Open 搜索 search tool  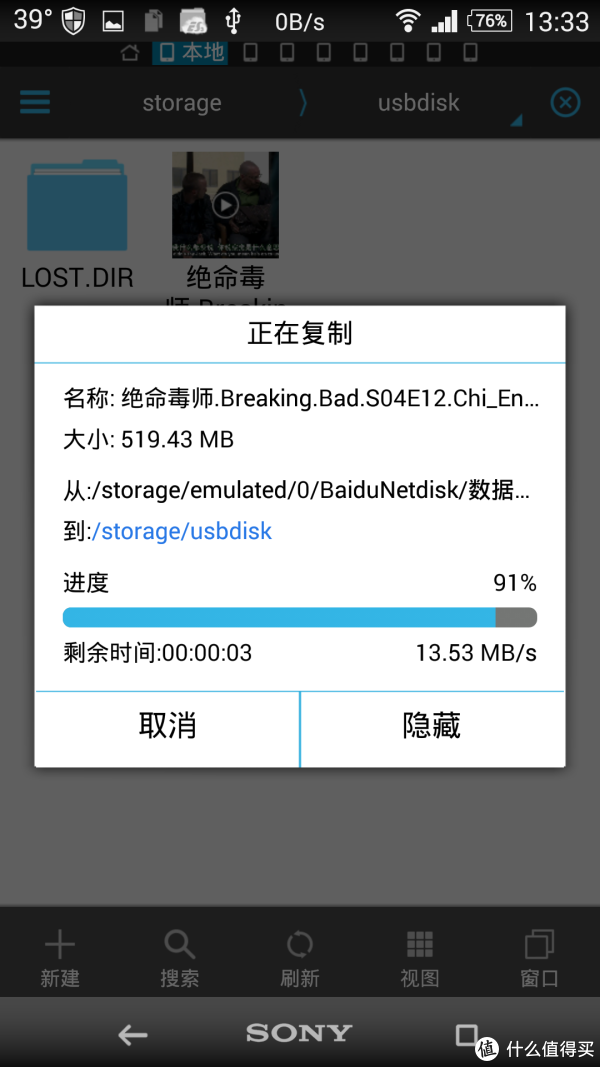[x=180, y=957]
